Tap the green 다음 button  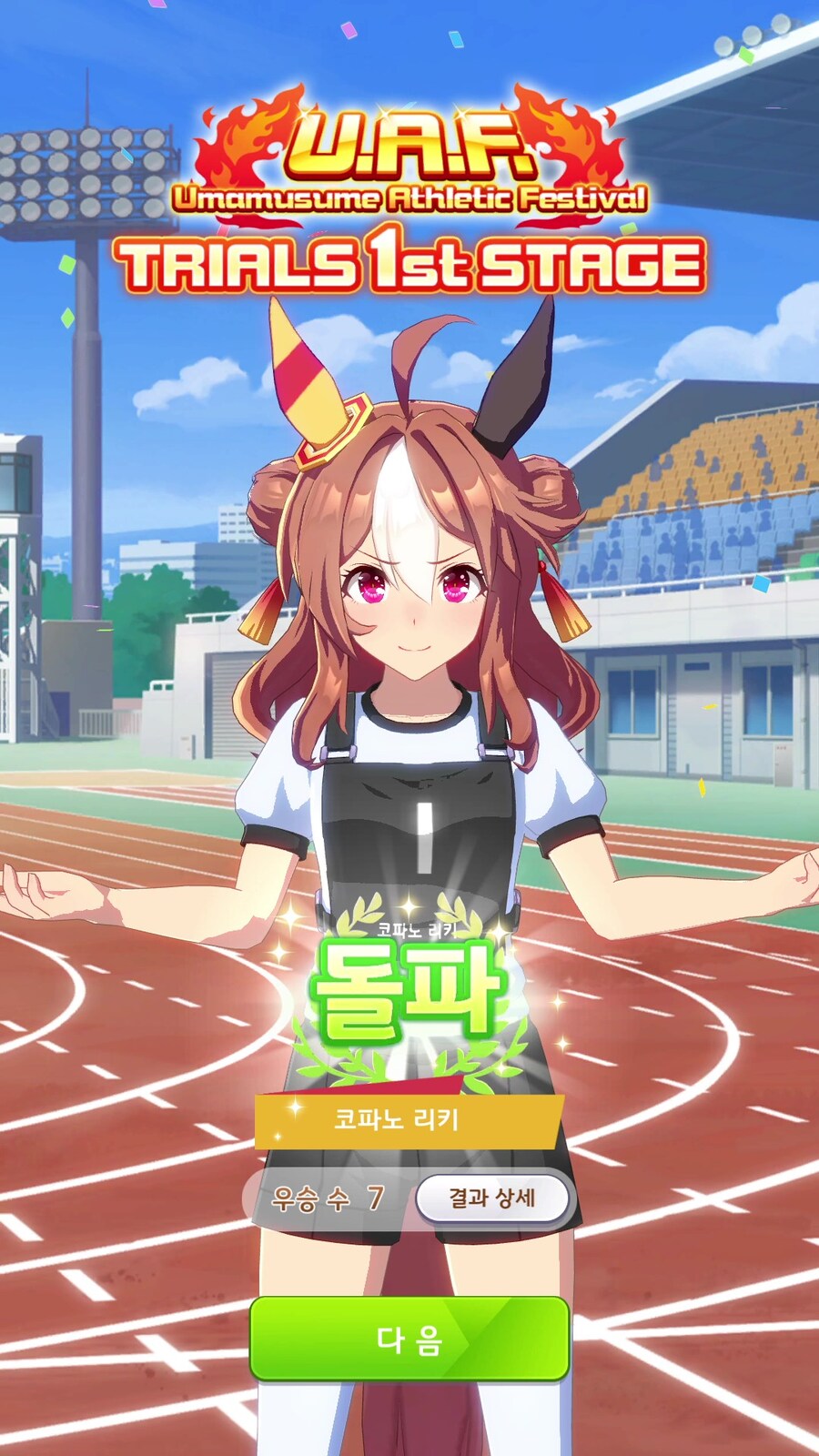(x=409, y=1339)
